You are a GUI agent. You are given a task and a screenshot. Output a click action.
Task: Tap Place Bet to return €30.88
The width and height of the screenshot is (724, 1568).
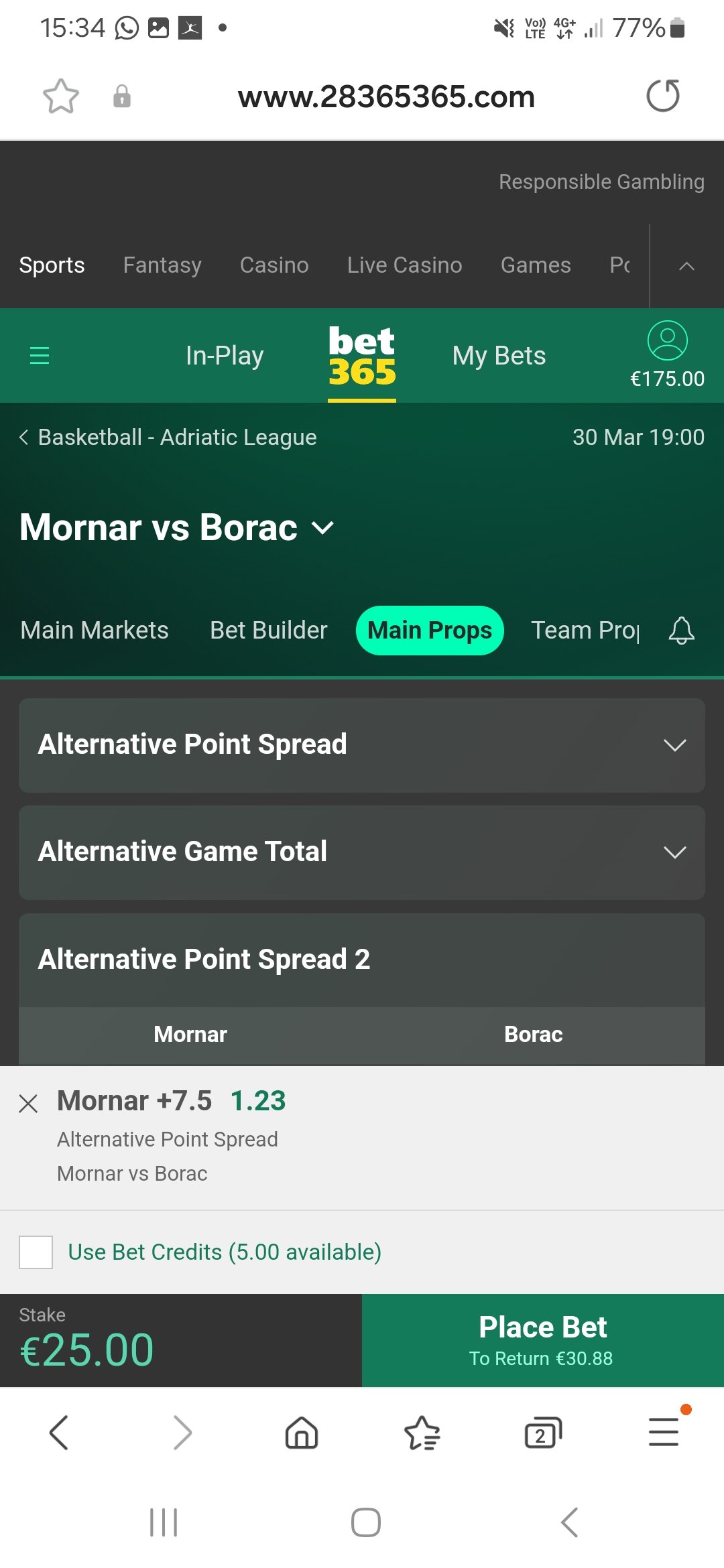[x=543, y=1340]
